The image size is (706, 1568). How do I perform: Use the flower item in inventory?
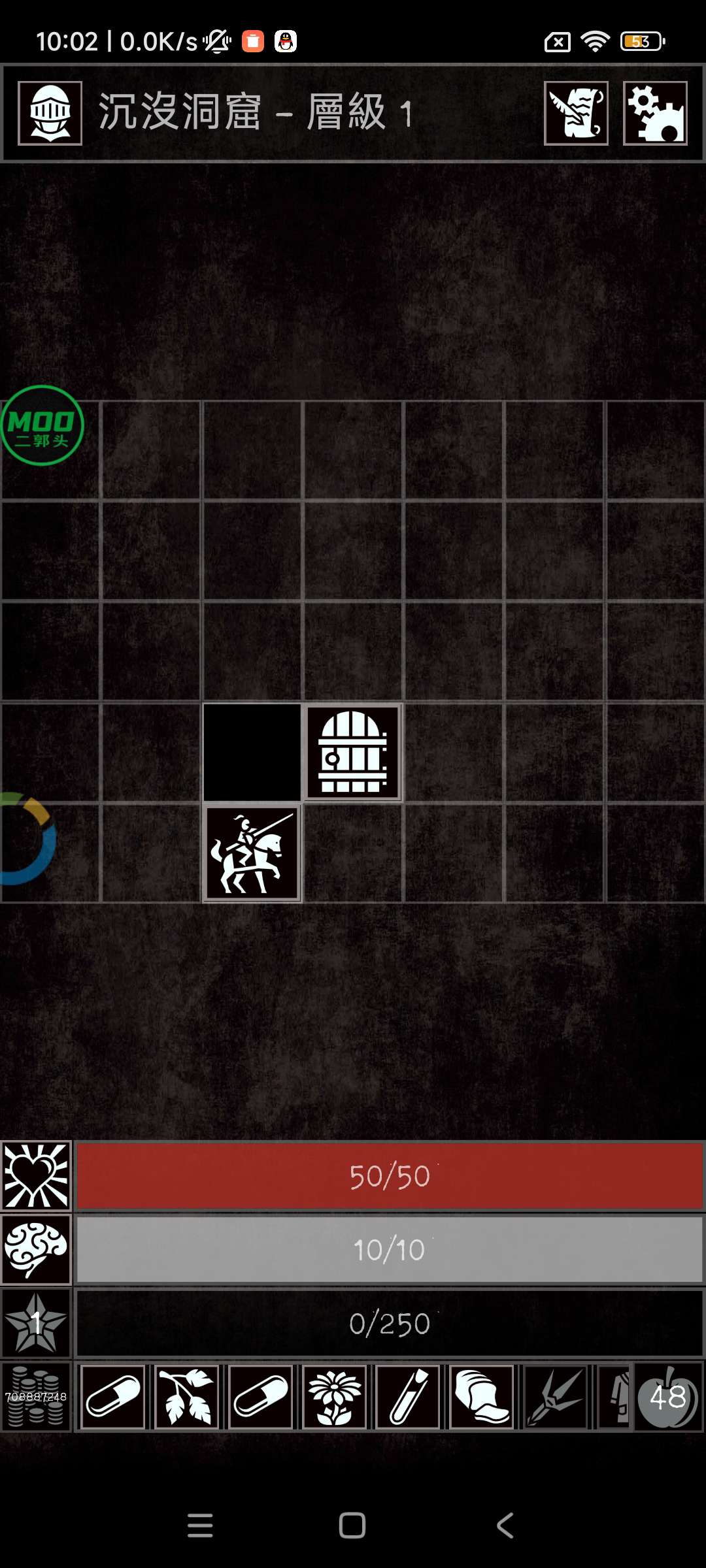pos(334,1397)
